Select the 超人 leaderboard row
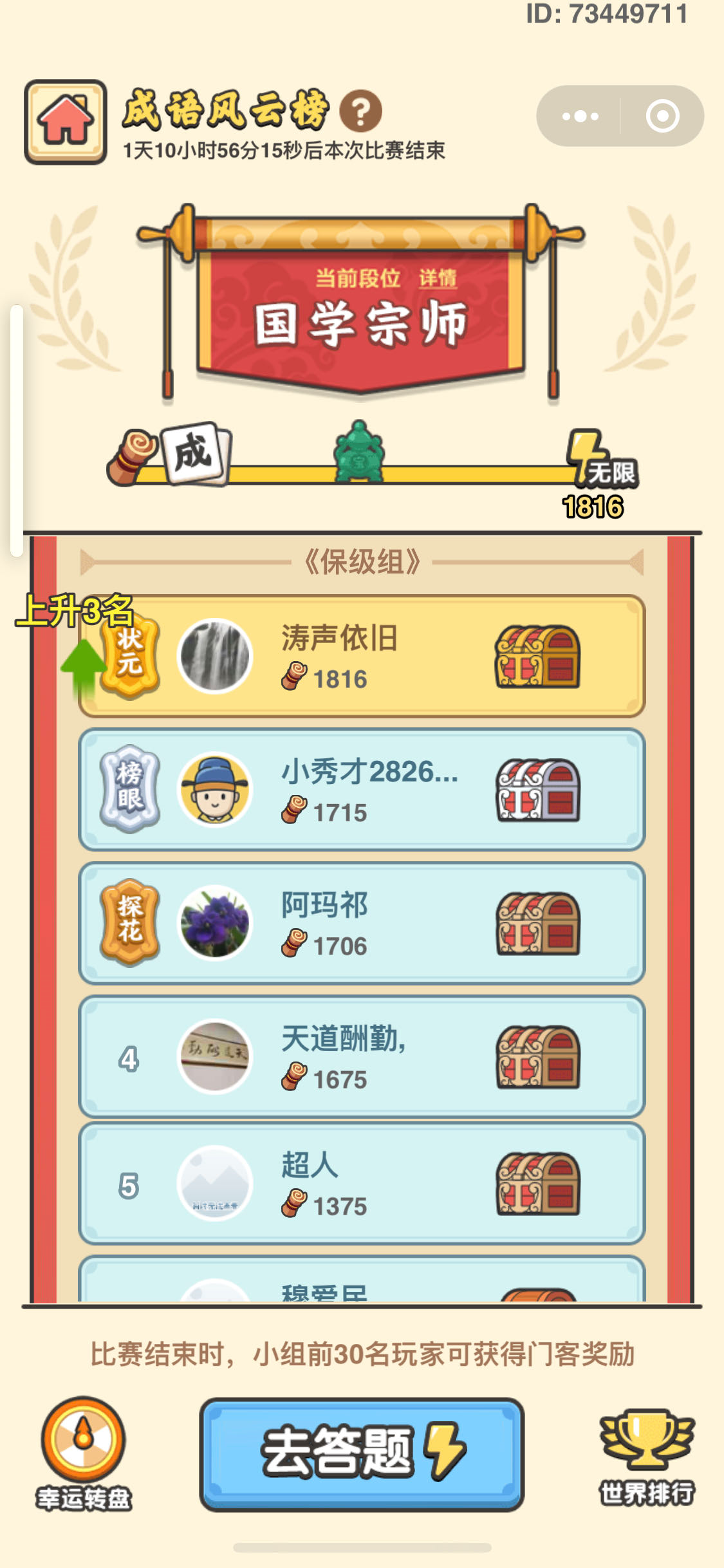724x1568 pixels. 361,1183
